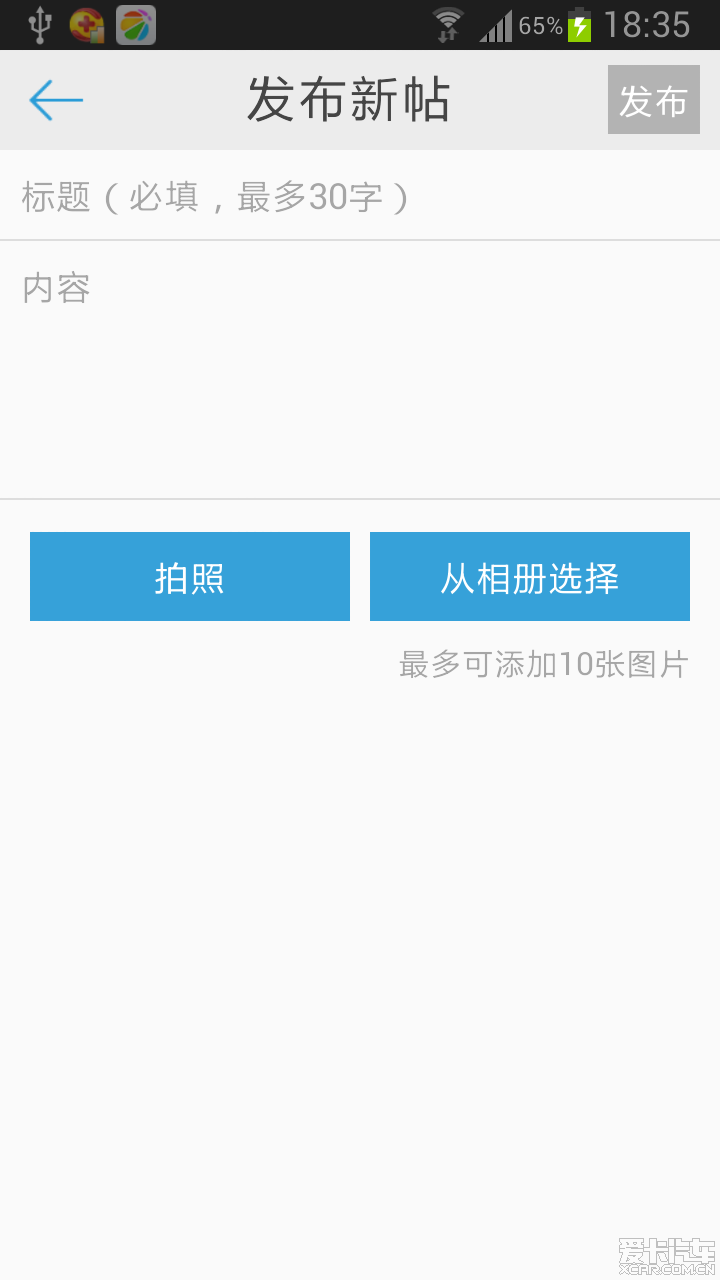720x1280 pixels.
Task: Take a photo with 拍照
Action: point(190,577)
